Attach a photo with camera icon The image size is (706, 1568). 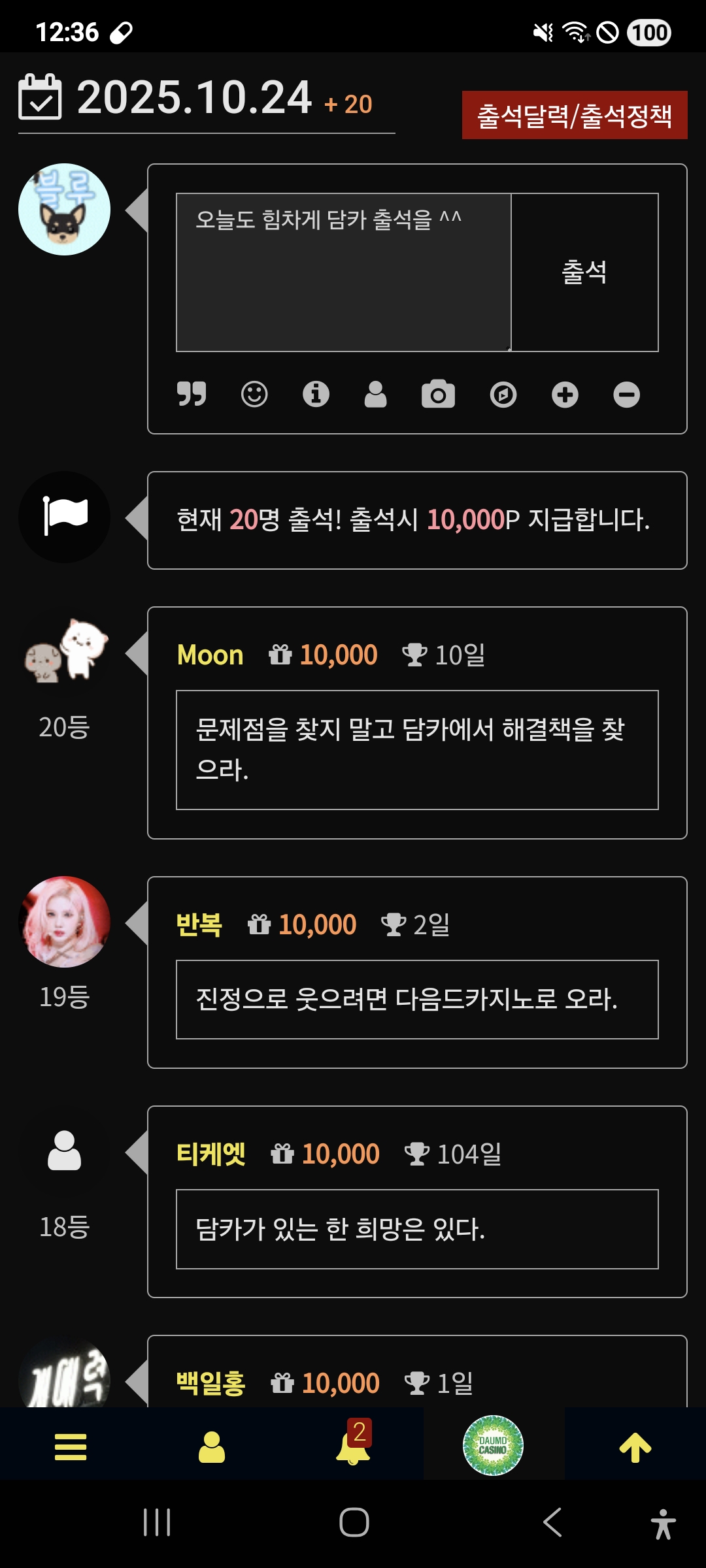pyautogui.click(x=438, y=394)
